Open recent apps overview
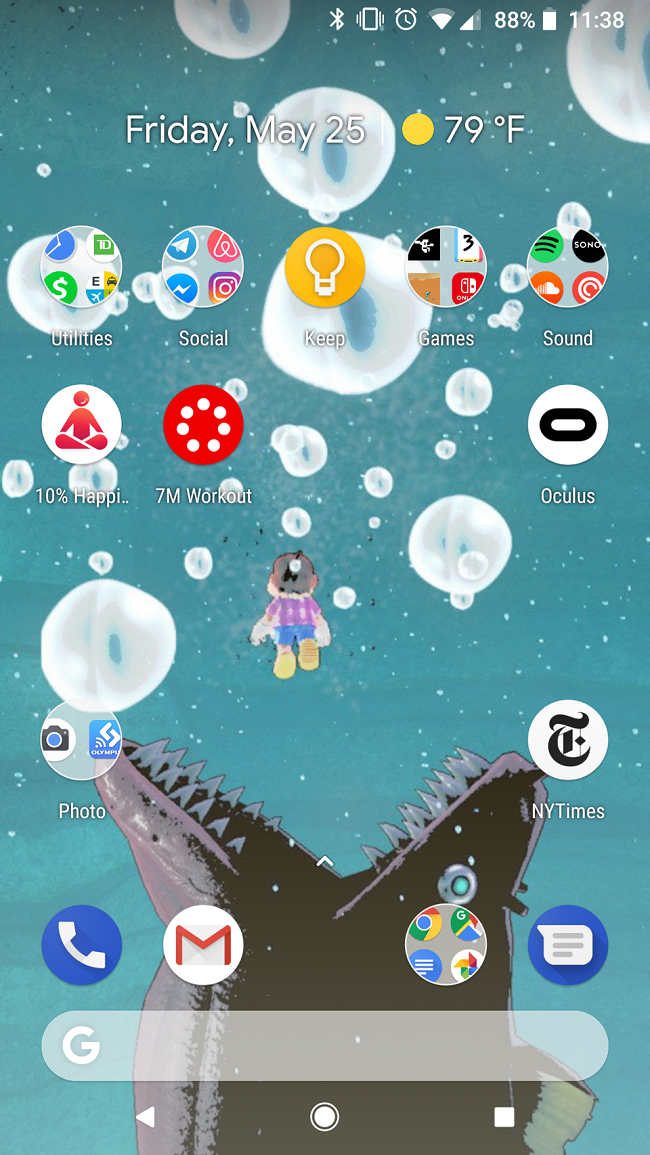The height and width of the screenshot is (1155, 650). click(504, 1117)
